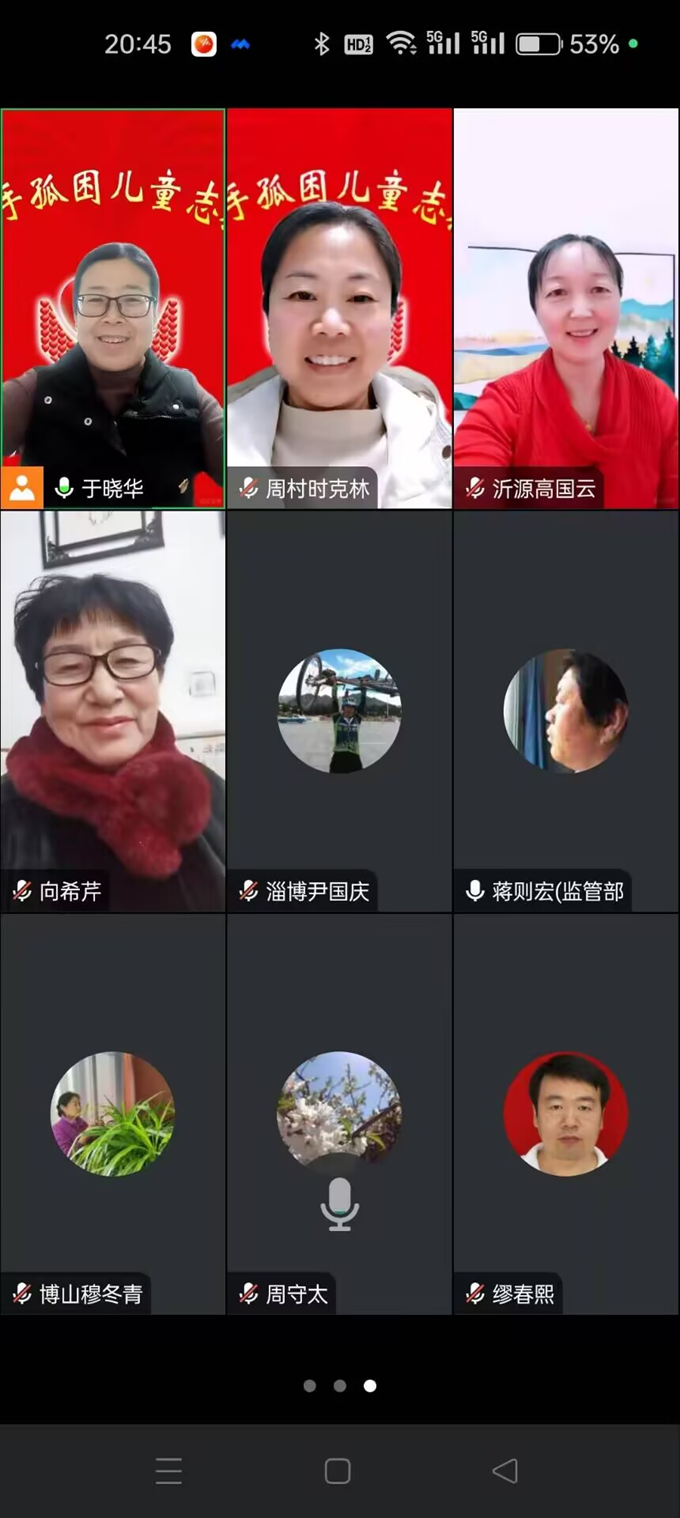680x1518 pixels.
Task: Open 于晓华's video tile
Action: 113,308
